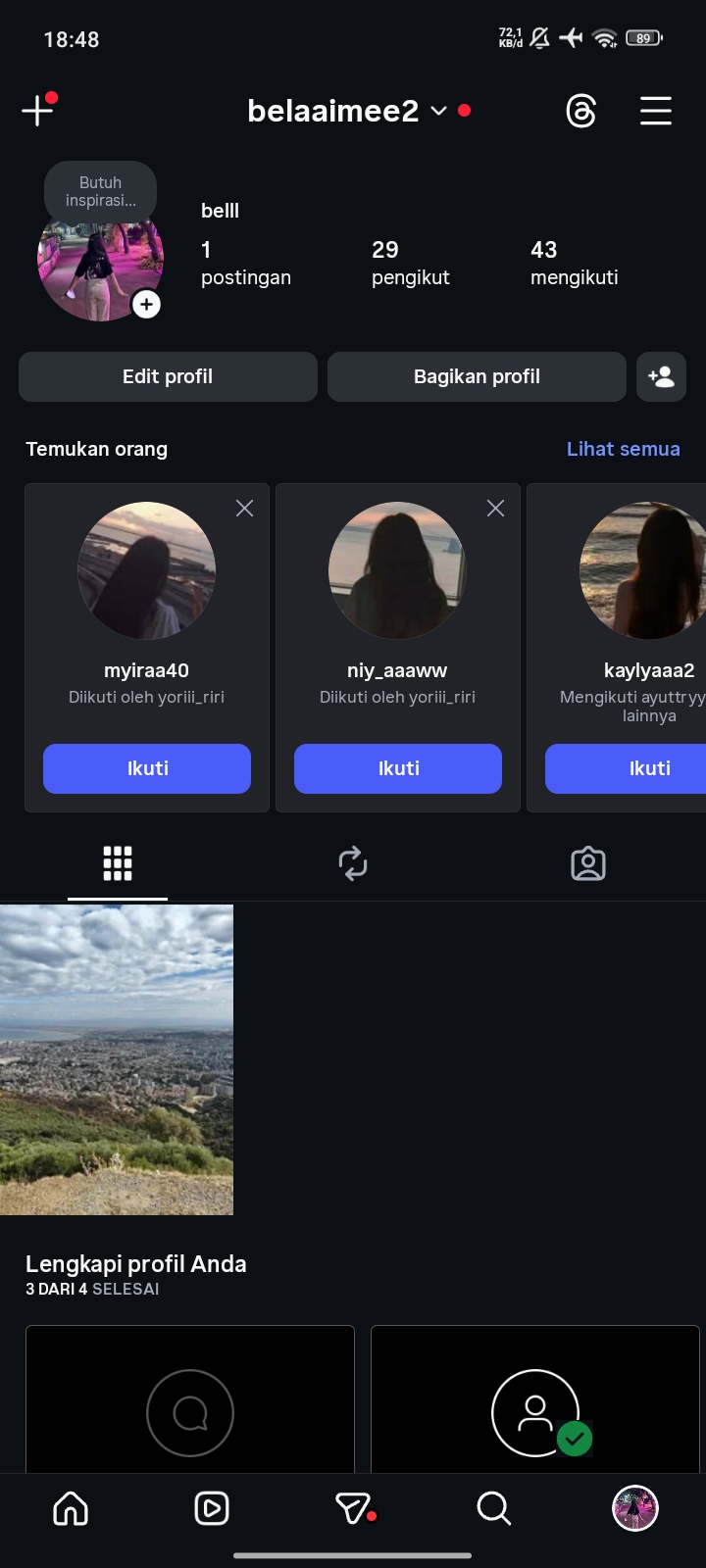Go to the Home feed tab

71,1508
